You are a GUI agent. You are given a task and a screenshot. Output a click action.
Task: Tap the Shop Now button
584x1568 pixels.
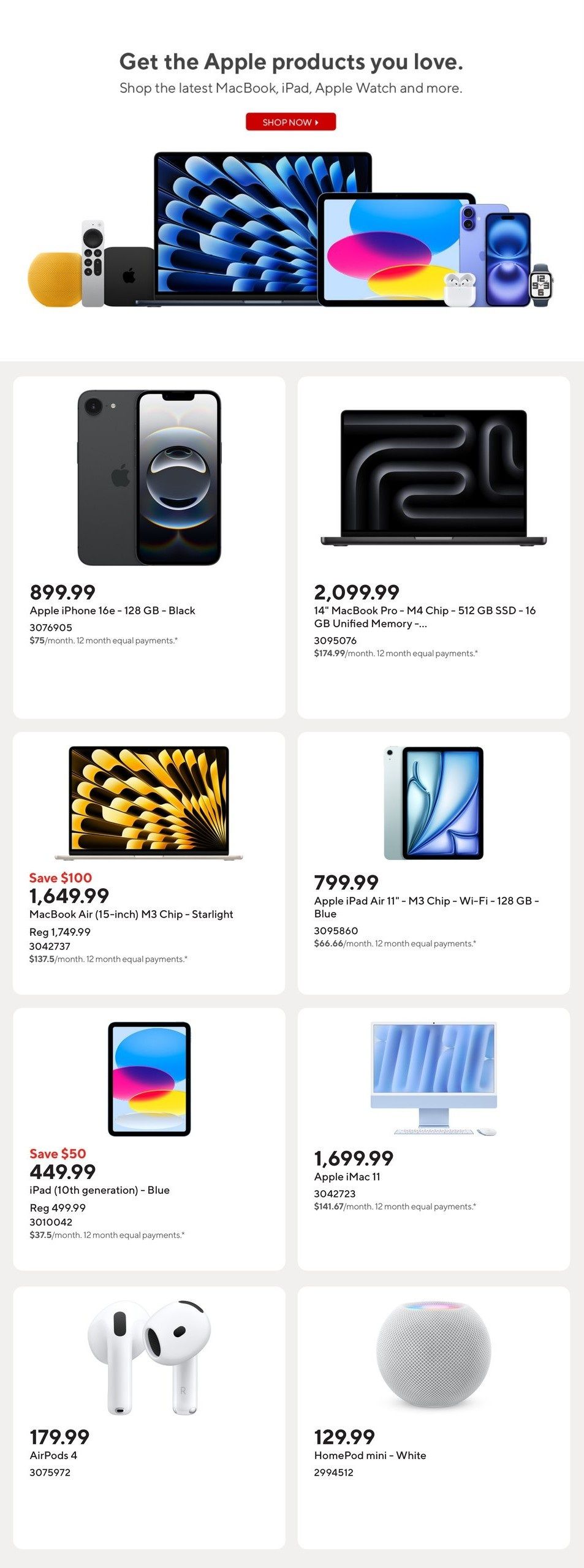pos(290,122)
